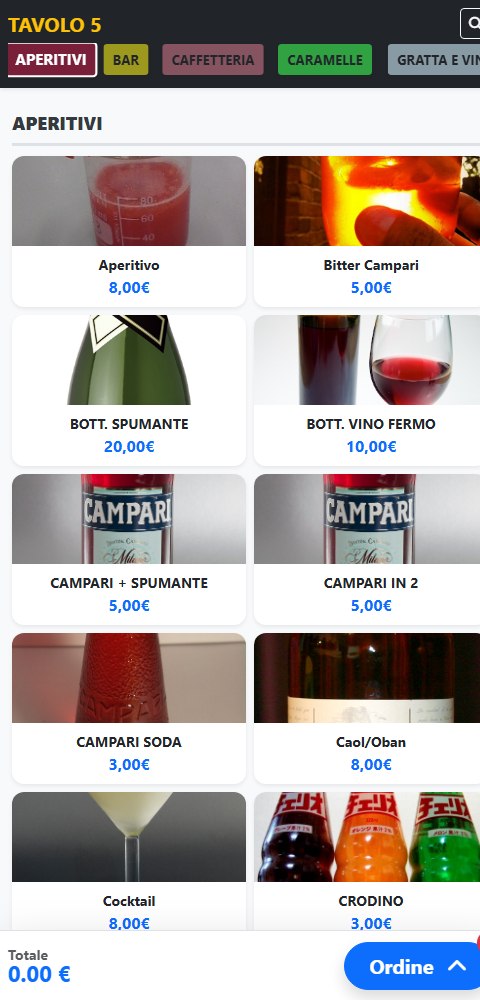Add Aperitivo to the order
Viewport: 480px width, 1000px height.
129,232
